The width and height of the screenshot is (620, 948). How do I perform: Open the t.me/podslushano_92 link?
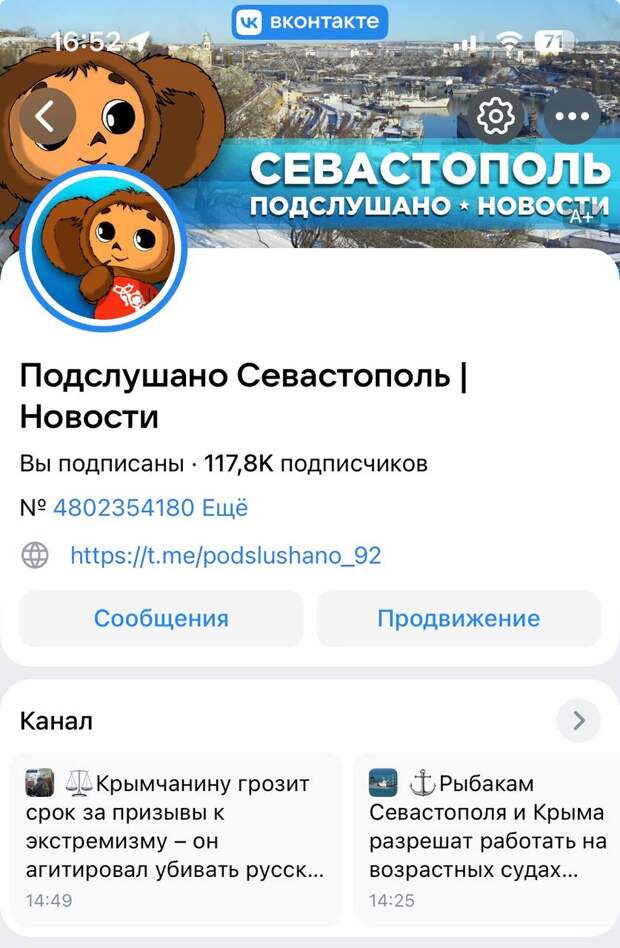[225, 556]
